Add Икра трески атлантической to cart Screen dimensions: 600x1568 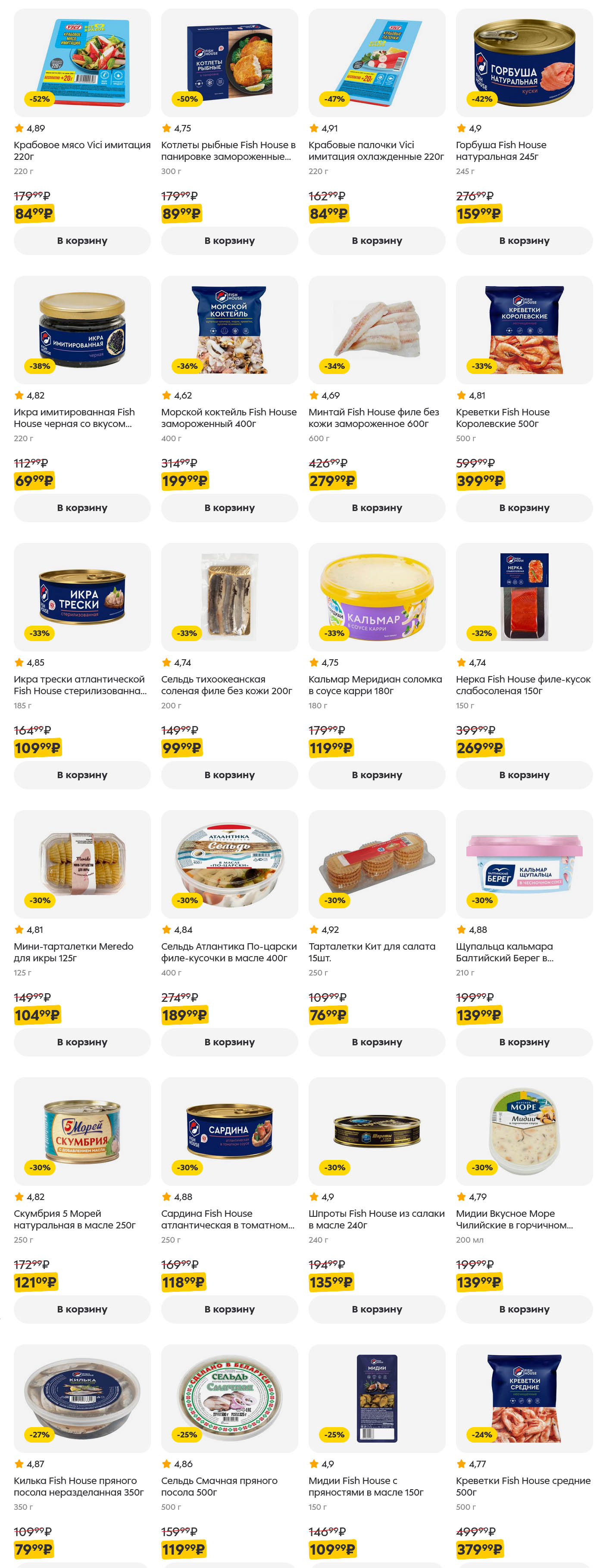tap(81, 775)
